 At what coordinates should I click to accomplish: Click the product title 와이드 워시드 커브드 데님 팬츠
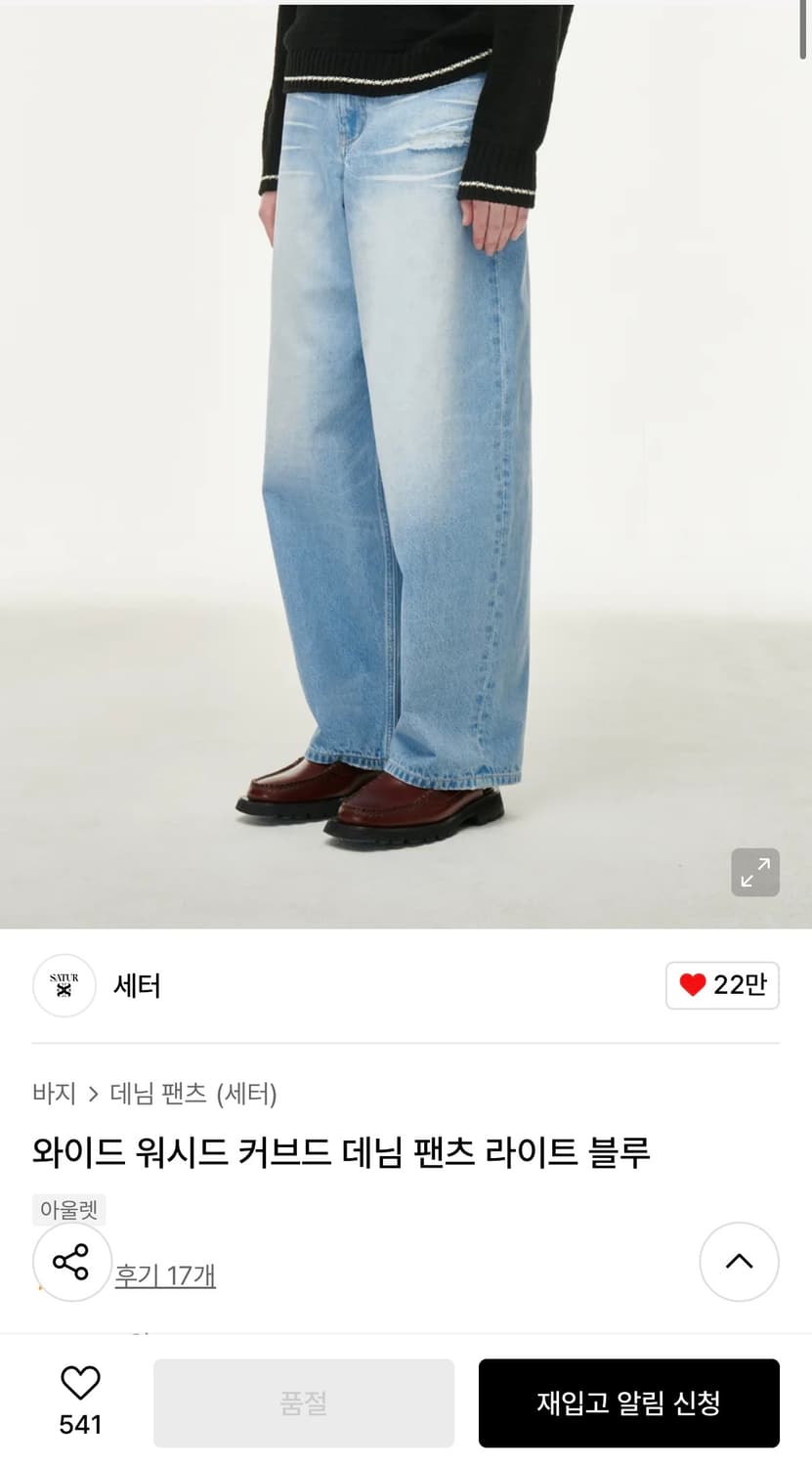(347, 1153)
